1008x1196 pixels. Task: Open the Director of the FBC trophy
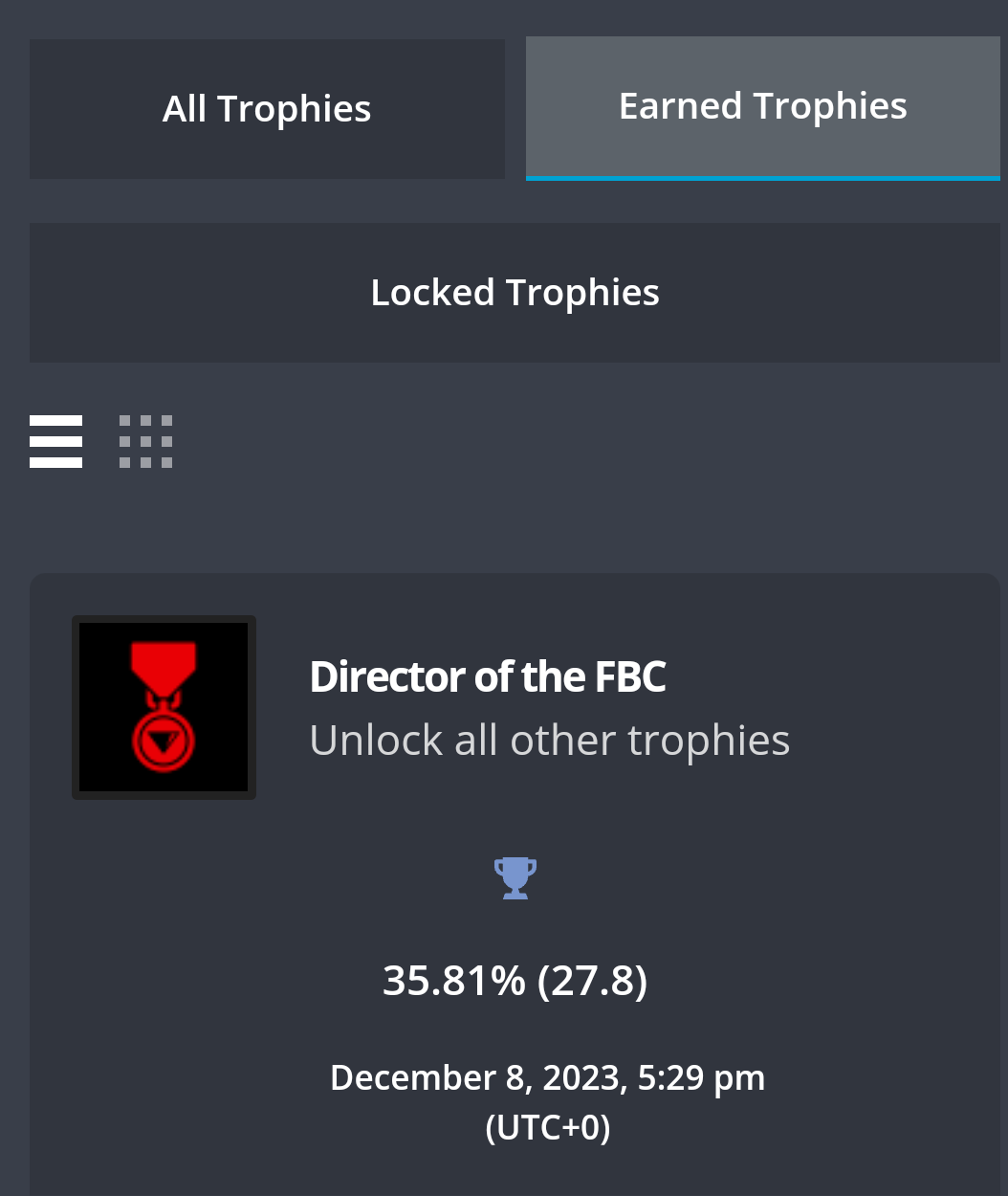coord(487,677)
